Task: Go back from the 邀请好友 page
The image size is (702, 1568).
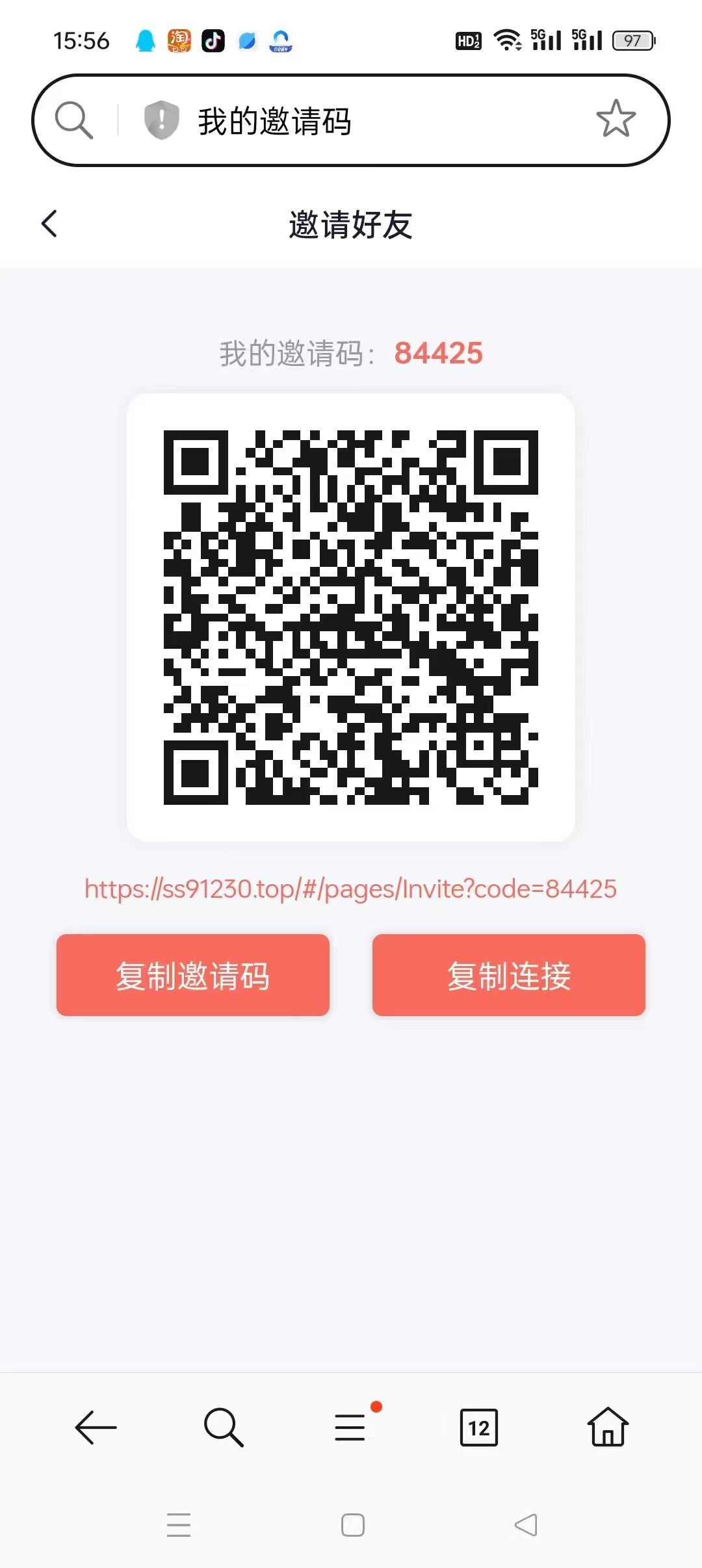Action: [49, 224]
